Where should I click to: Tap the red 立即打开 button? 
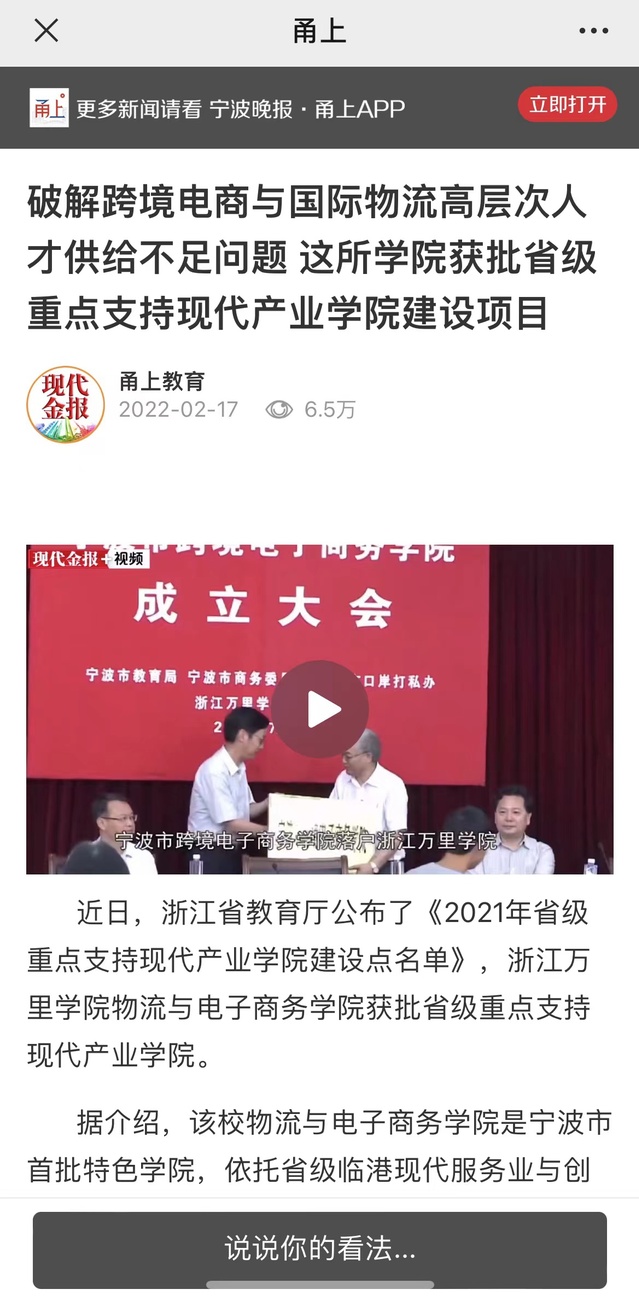coord(567,105)
